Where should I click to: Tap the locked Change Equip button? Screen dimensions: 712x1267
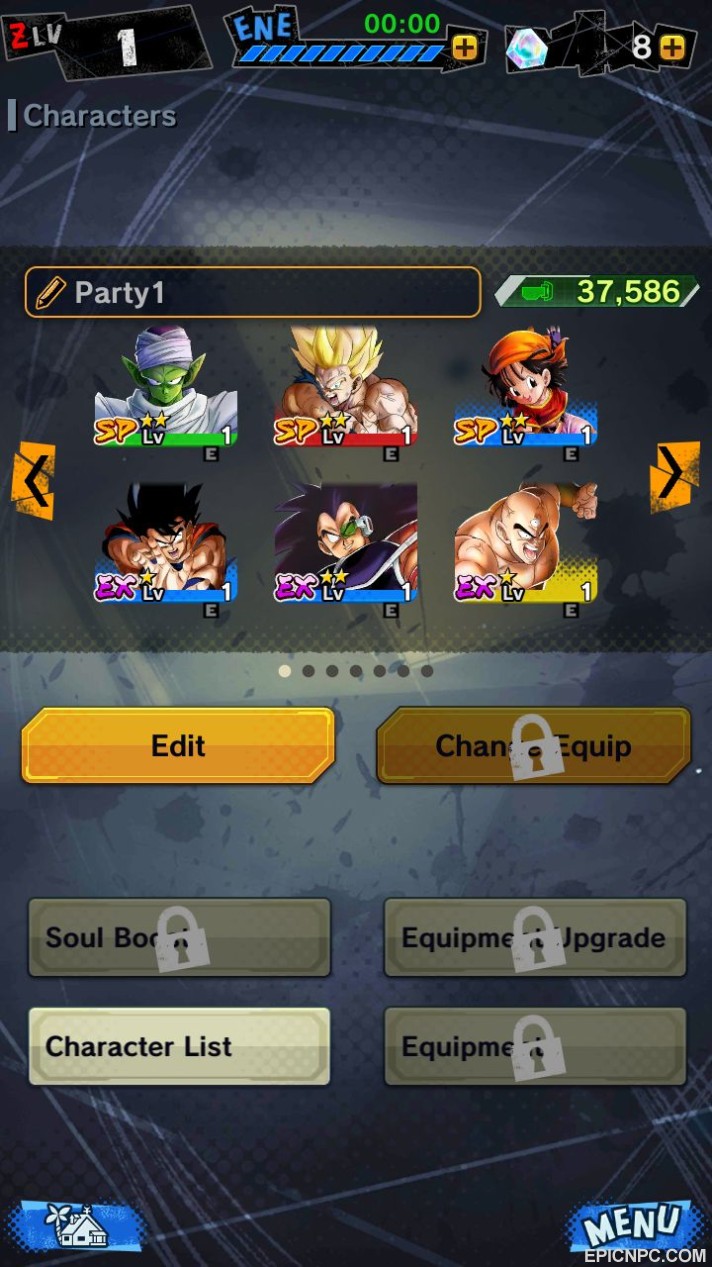(x=534, y=745)
